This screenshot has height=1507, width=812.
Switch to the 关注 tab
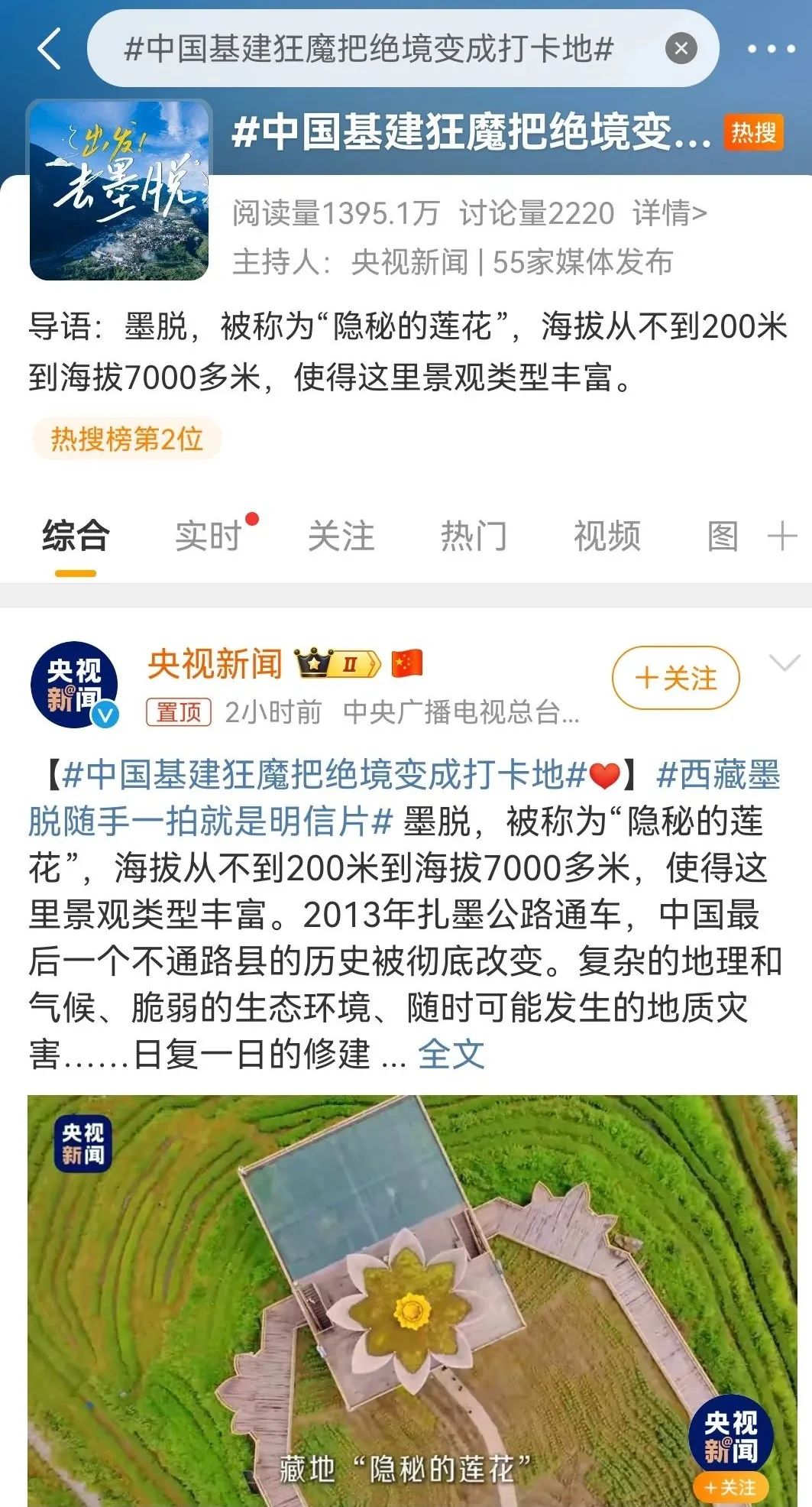point(341,536)
